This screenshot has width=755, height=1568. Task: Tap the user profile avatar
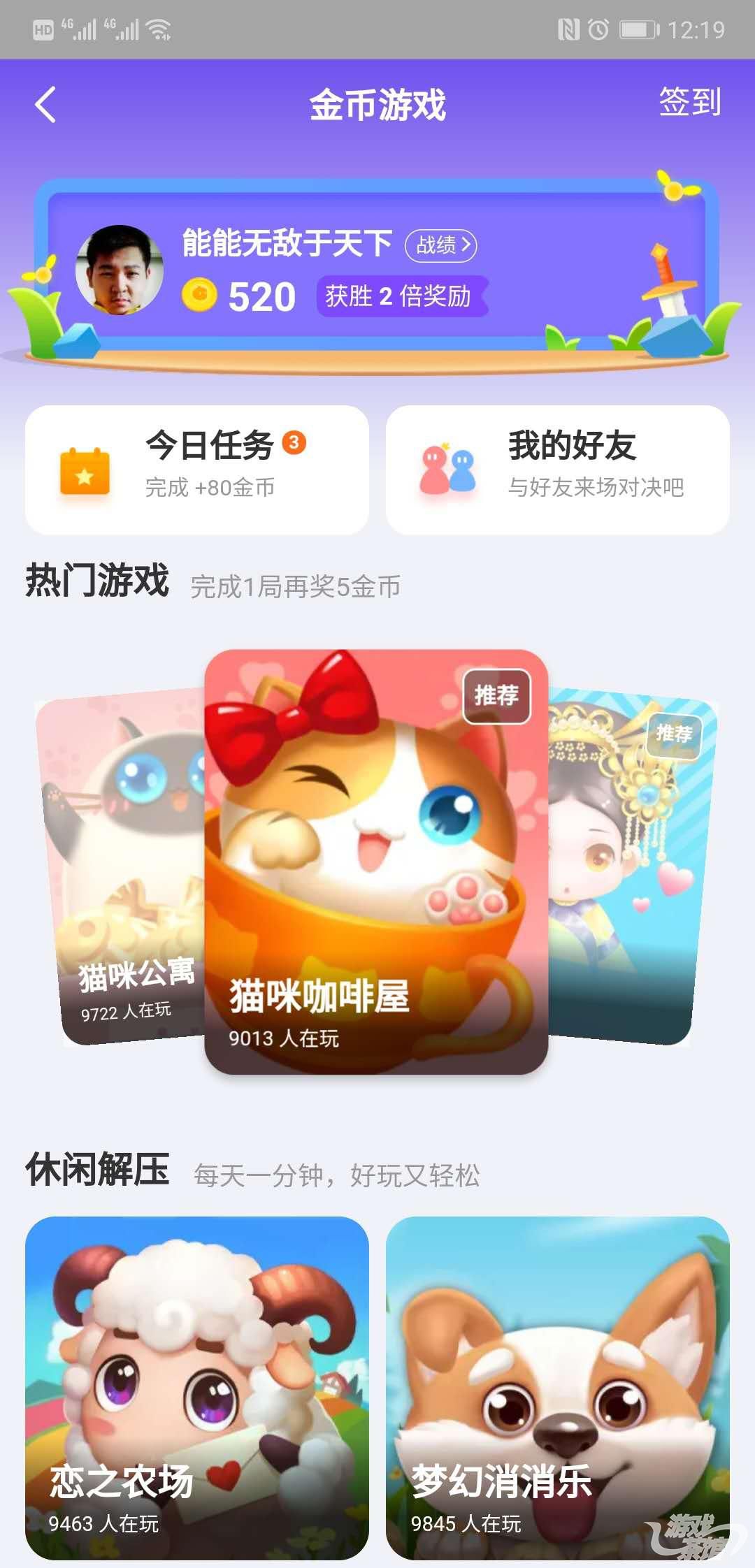coord(120,270)
